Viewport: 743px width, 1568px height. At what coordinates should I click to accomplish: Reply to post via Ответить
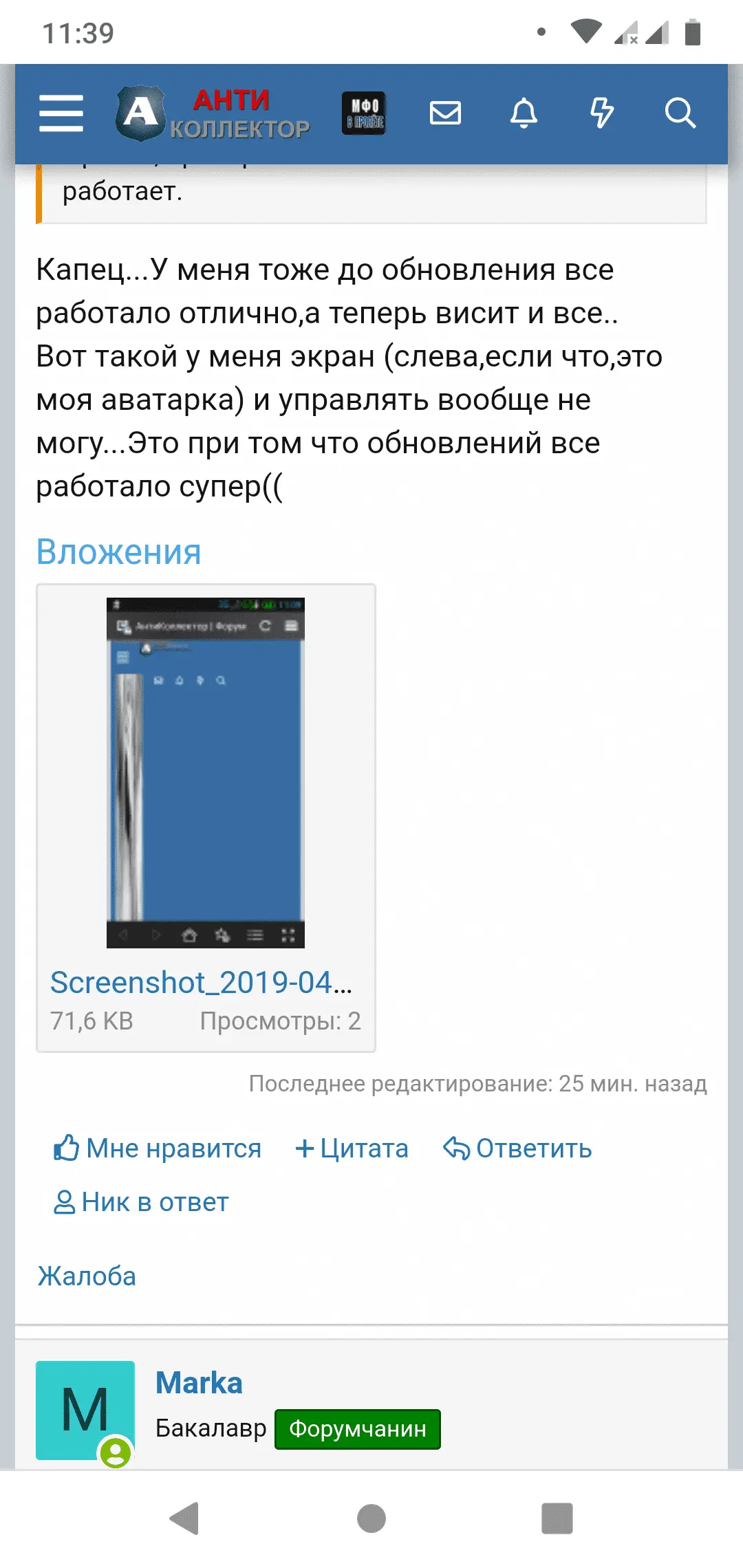[x=518, y=1148]
